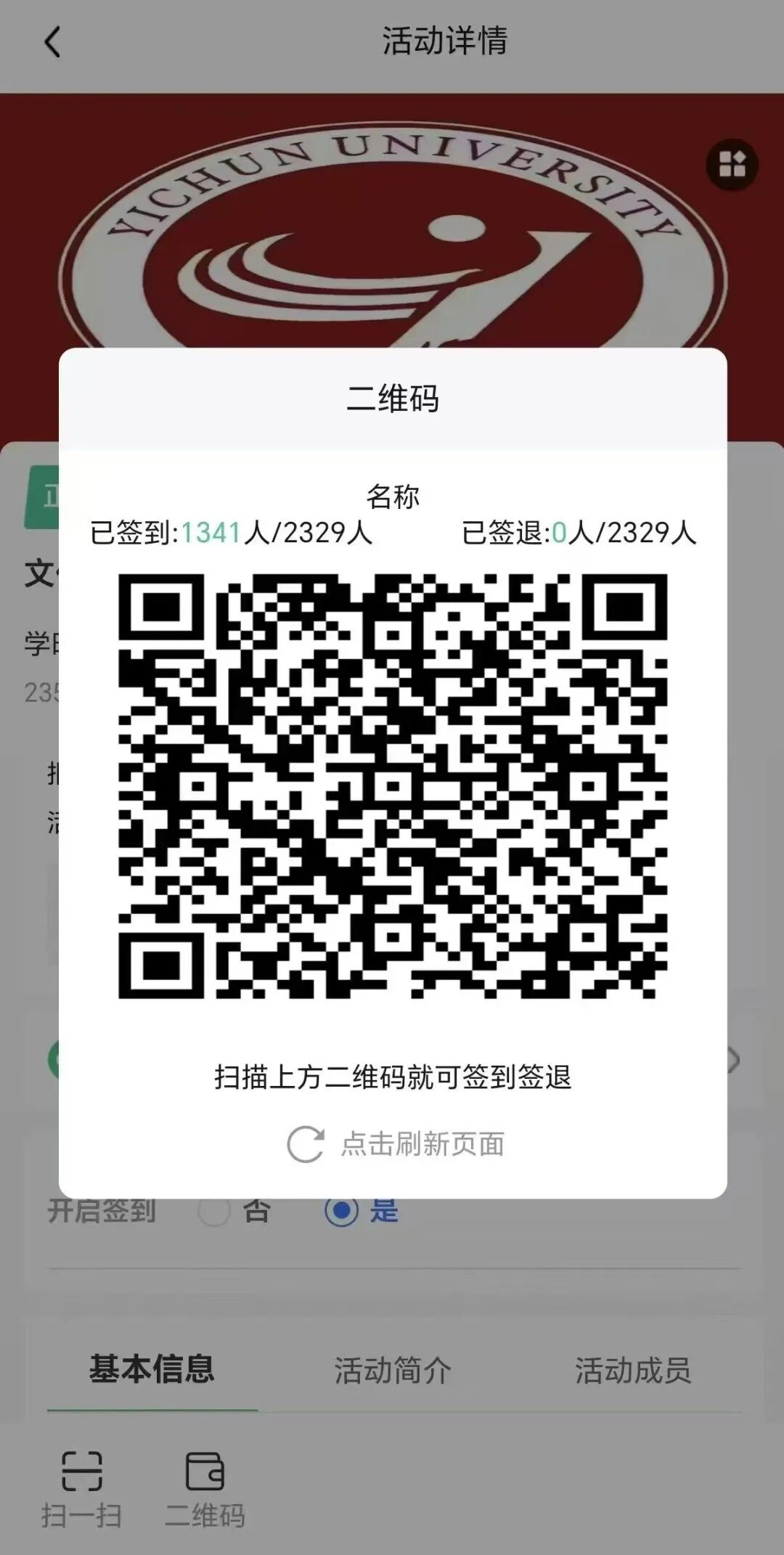
Task: Tap 点击刷新页面 to refresh the QR code
Action: (396, 1144)
